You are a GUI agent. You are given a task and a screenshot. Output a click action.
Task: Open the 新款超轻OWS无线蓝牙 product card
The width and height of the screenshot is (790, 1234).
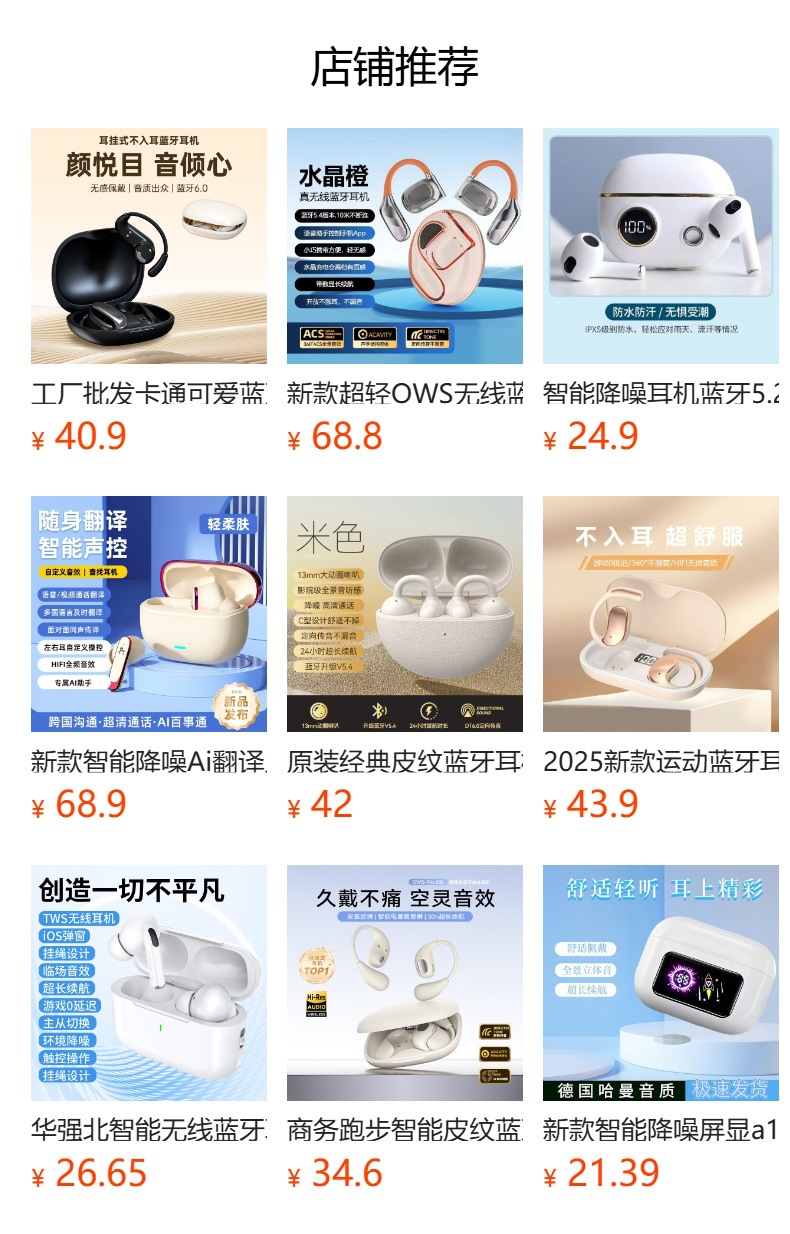pyautogui.click(x=404, y=246)
